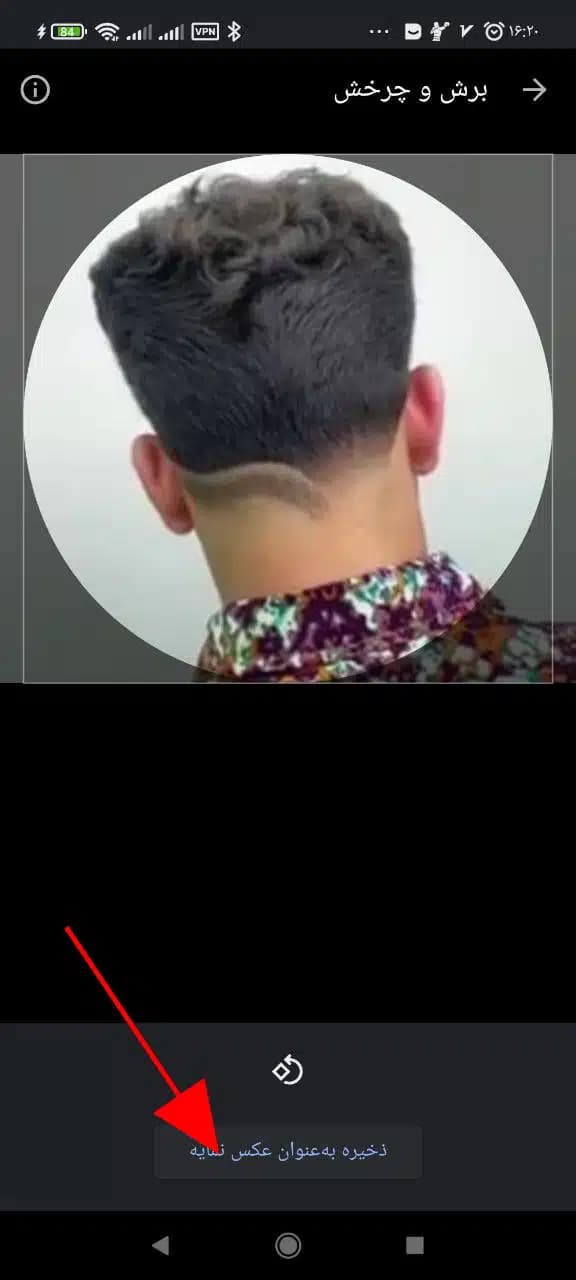
Task: Go to the home screen via the system home button
Action: click(288, 1245)
